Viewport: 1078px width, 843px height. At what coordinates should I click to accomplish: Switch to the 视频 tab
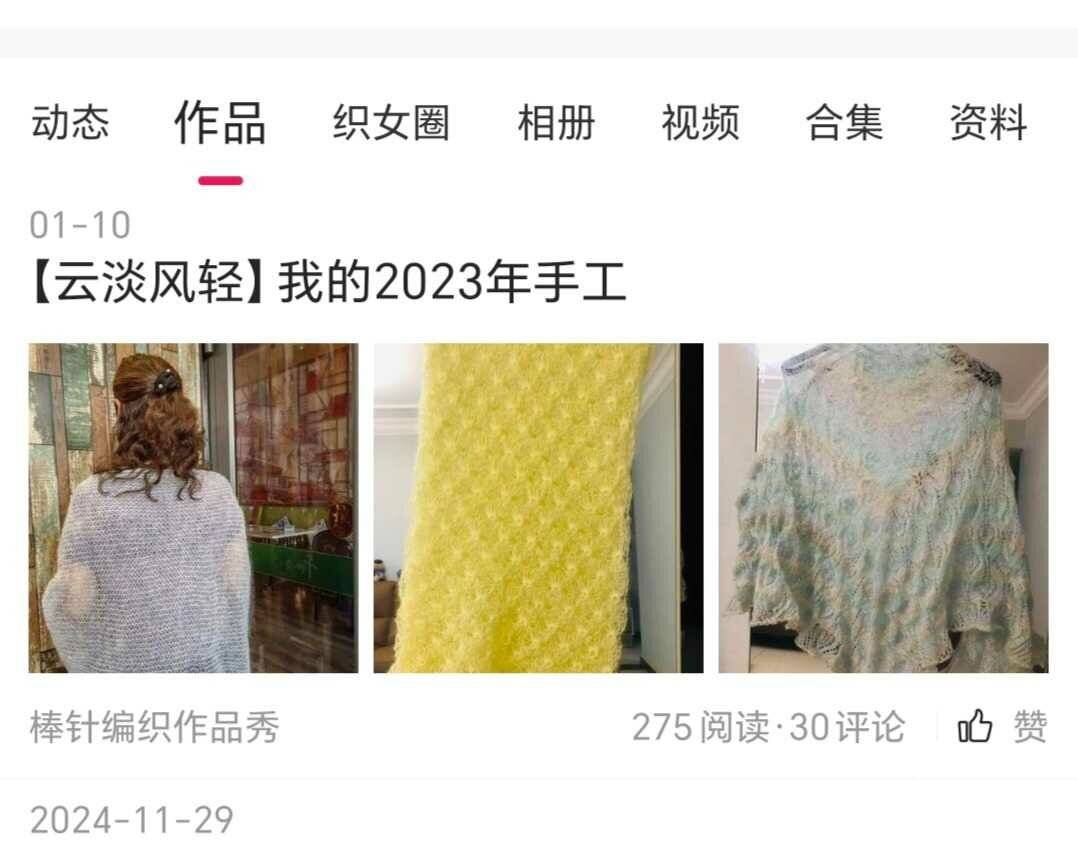tap(700, 124)
